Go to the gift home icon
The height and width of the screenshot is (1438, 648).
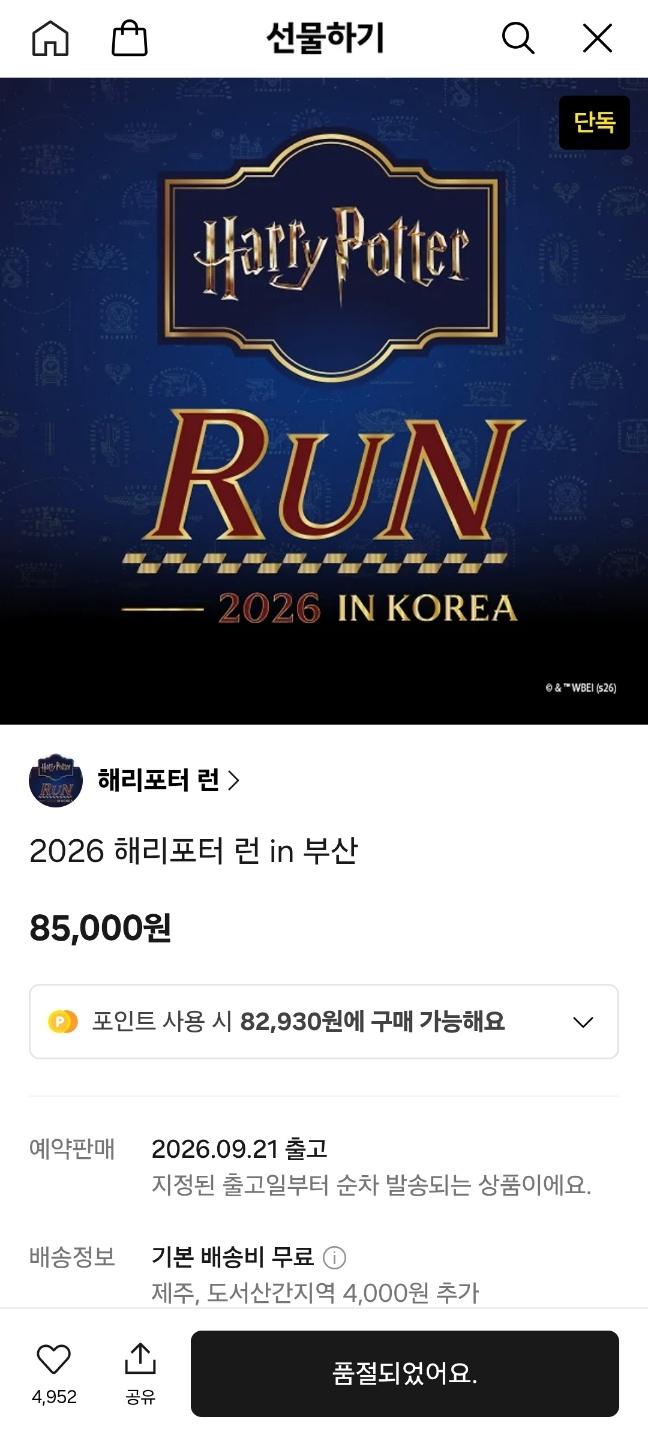50,38
